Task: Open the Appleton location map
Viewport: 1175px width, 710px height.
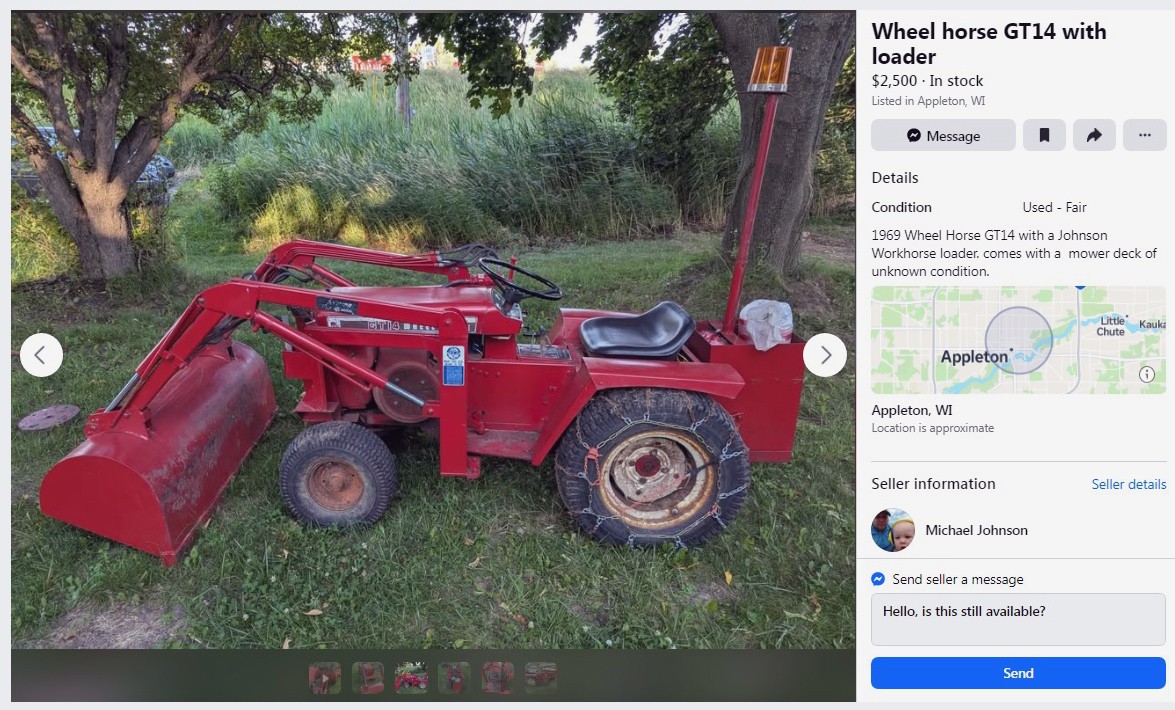Action: coord(1000,340)
